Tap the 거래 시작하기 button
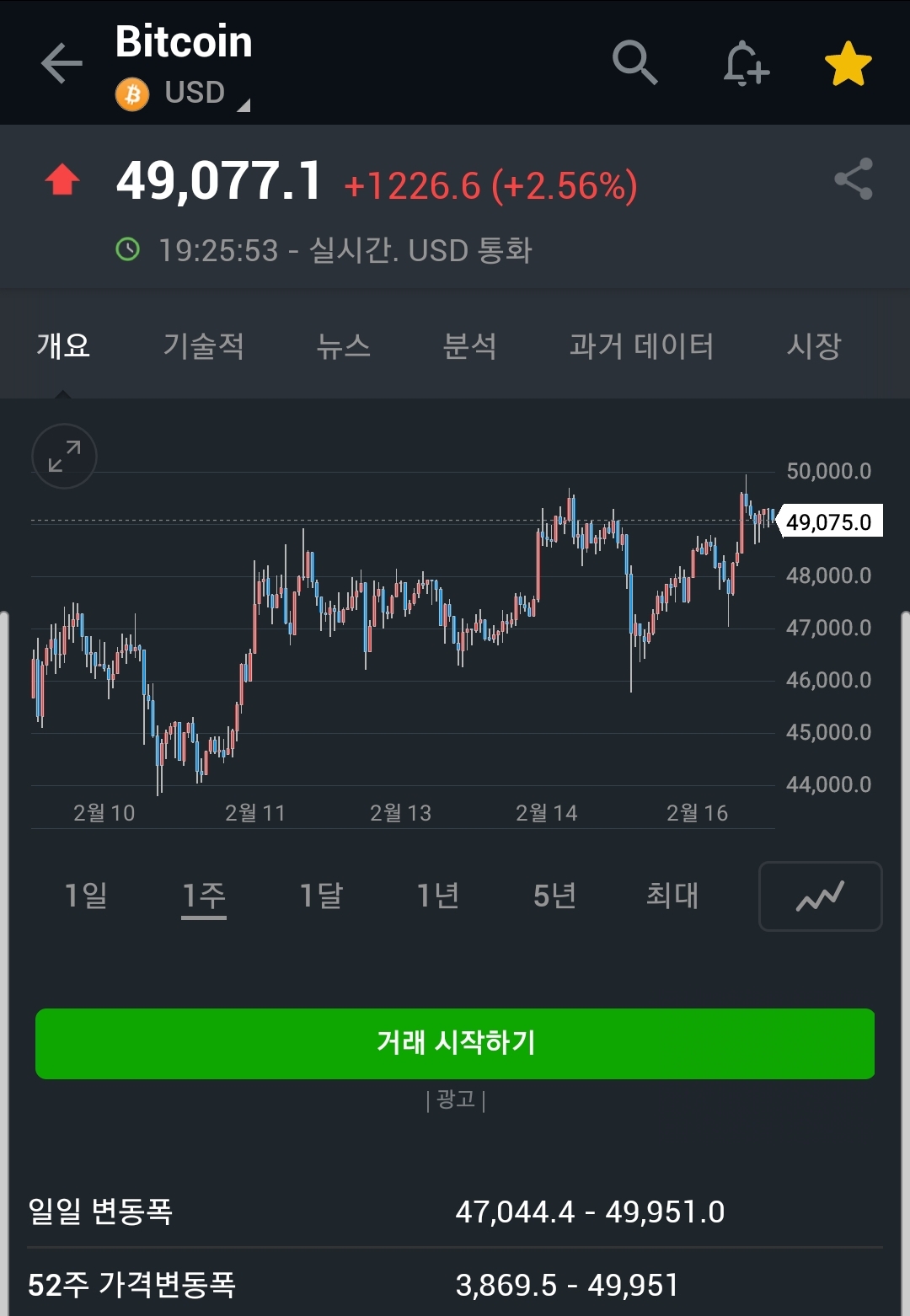 click(x=455, y=1043)
